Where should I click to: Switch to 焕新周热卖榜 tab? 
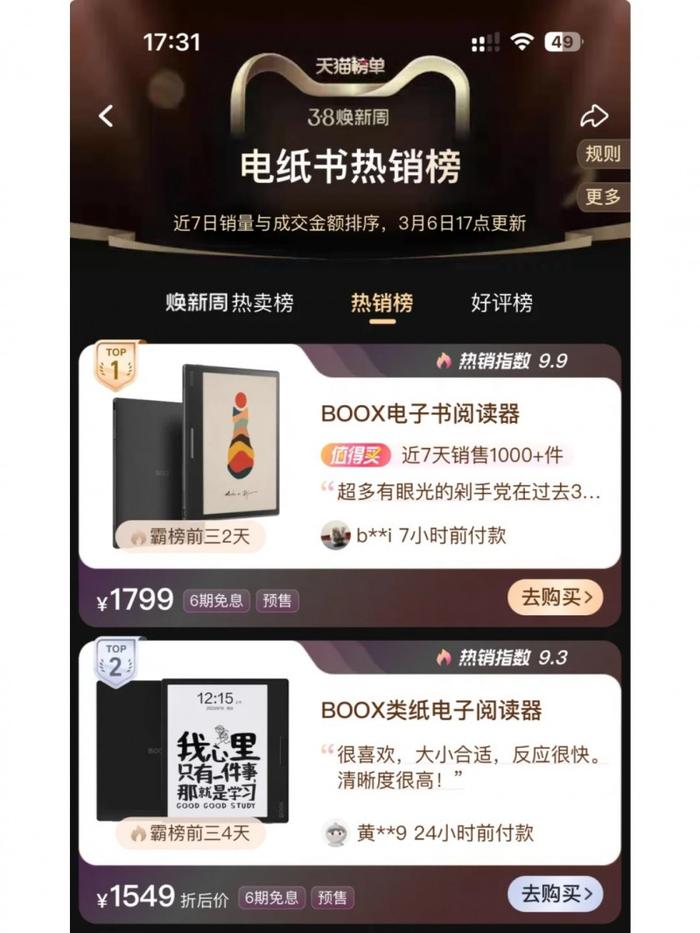230,303
